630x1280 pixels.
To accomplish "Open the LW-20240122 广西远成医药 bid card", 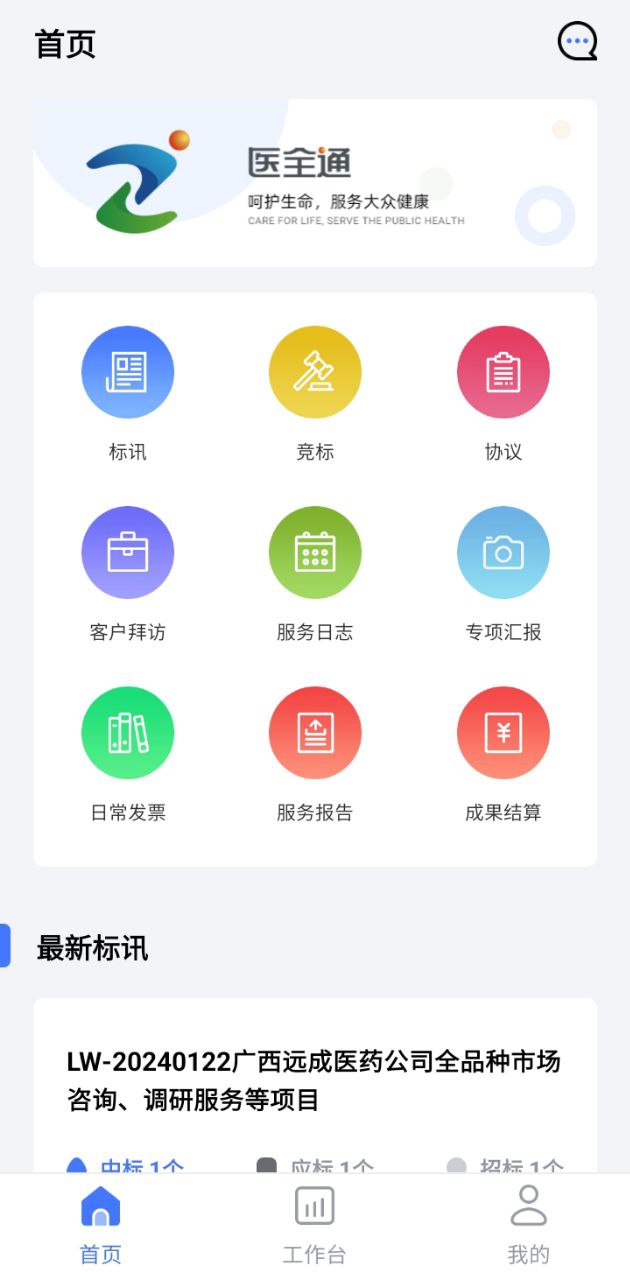I will [x=314, y=1081].
